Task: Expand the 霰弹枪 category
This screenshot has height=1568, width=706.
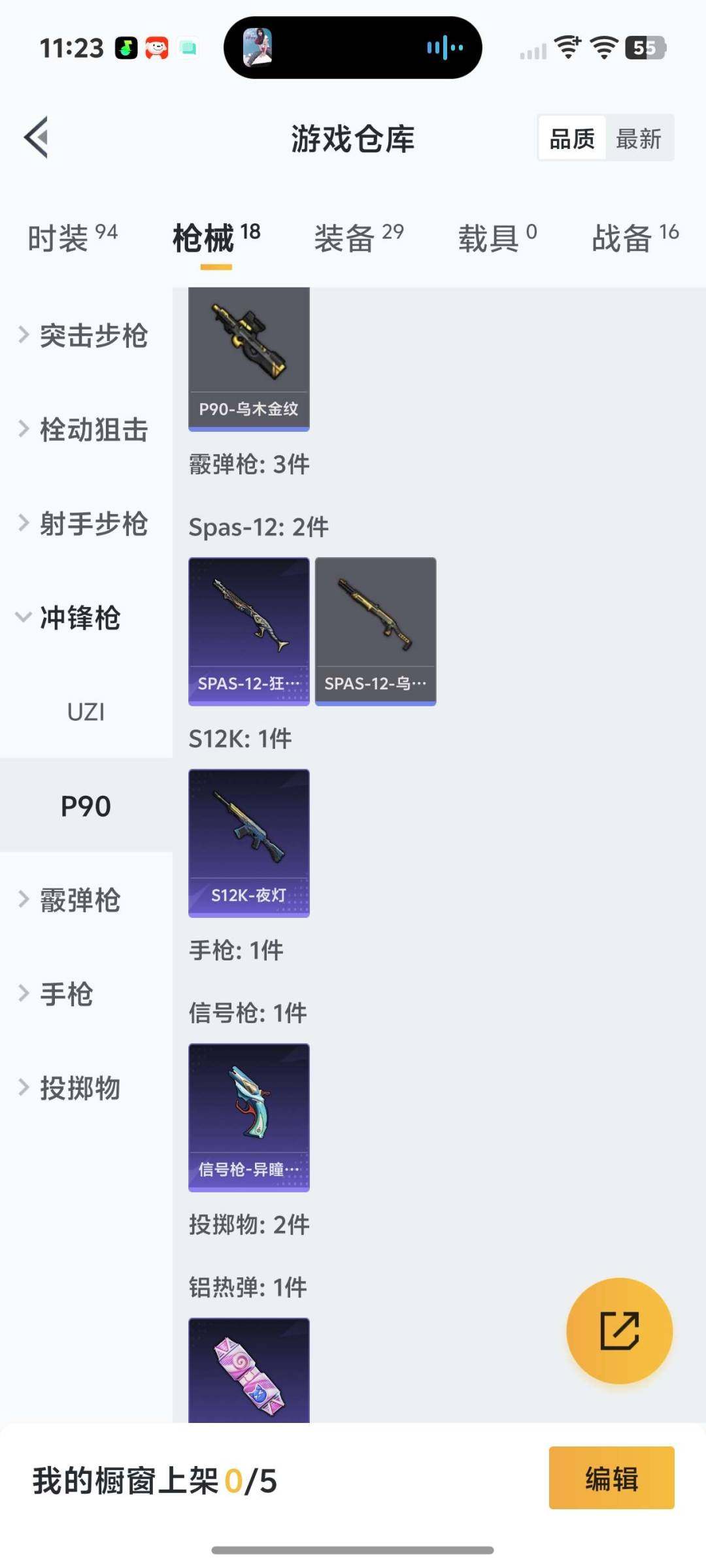Action: [x=78, y=900]
